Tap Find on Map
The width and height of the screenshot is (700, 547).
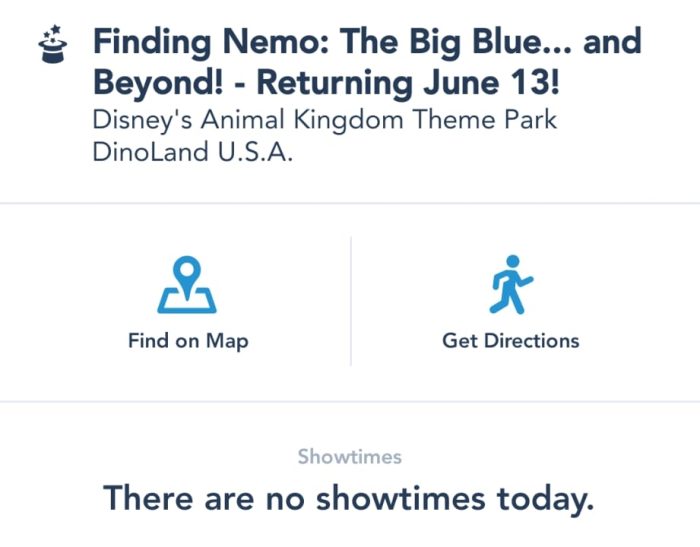click(187, 303)
